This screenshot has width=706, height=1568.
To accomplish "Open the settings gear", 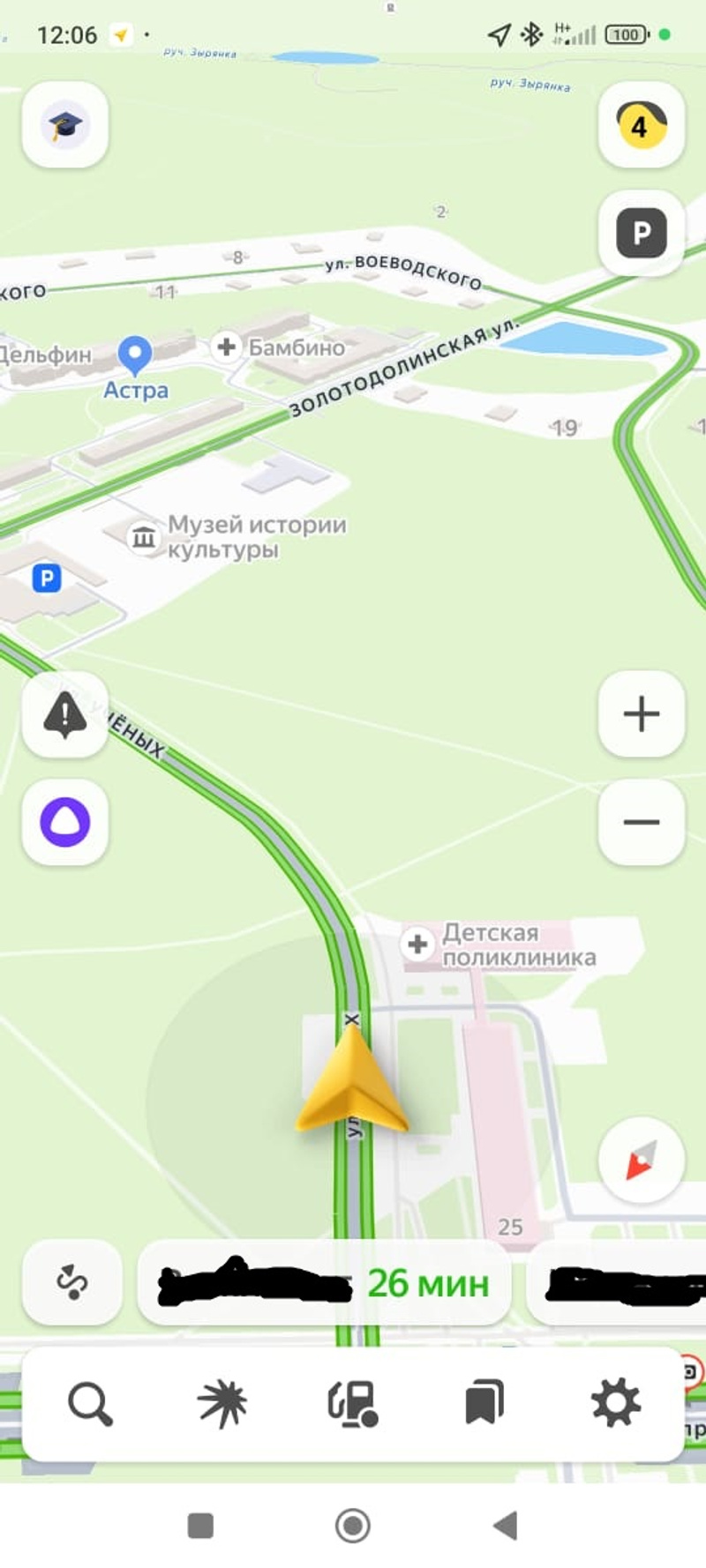I will click(615, 1403).
